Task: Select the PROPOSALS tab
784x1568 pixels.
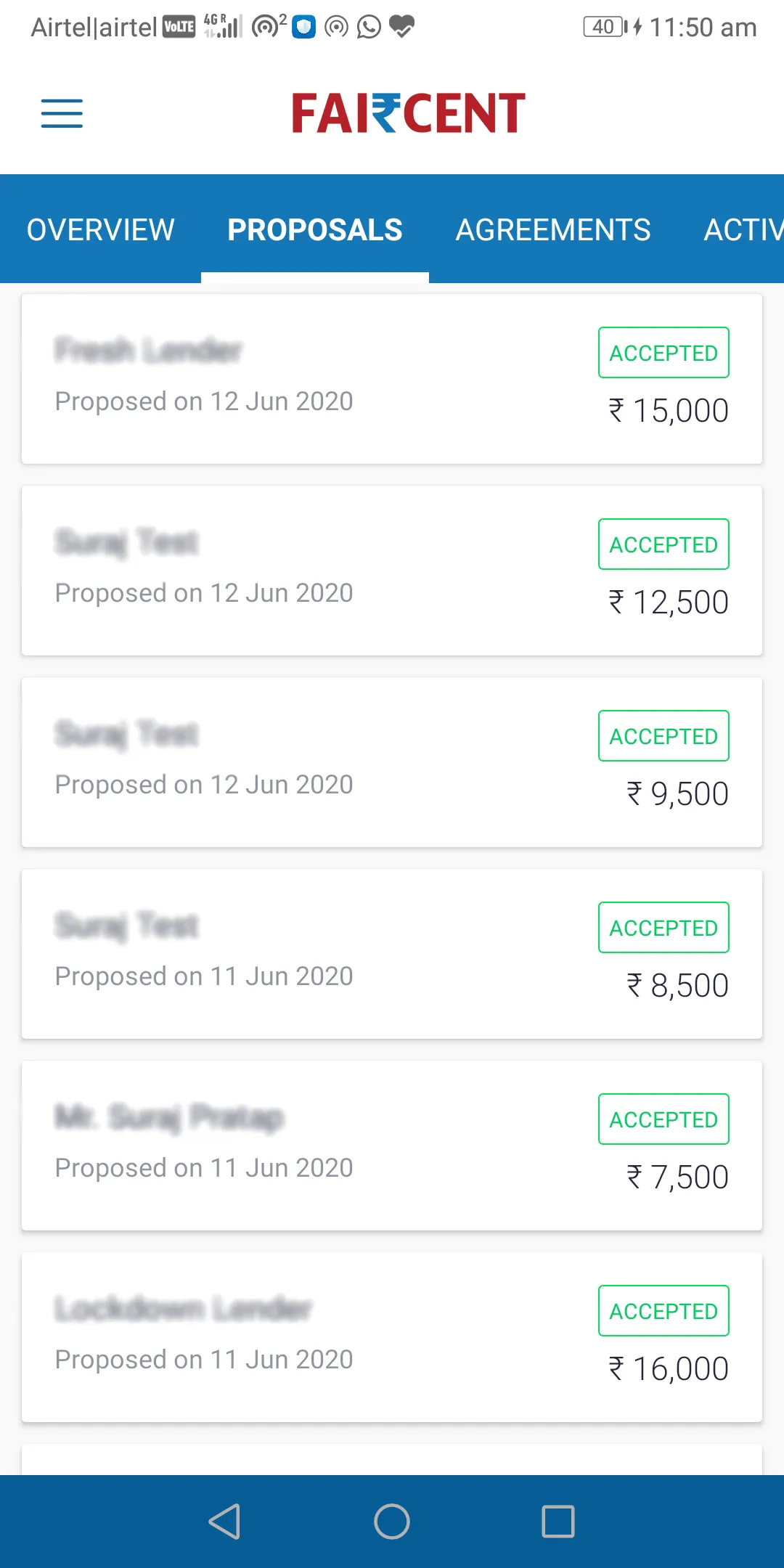Action: coord(314,229)
